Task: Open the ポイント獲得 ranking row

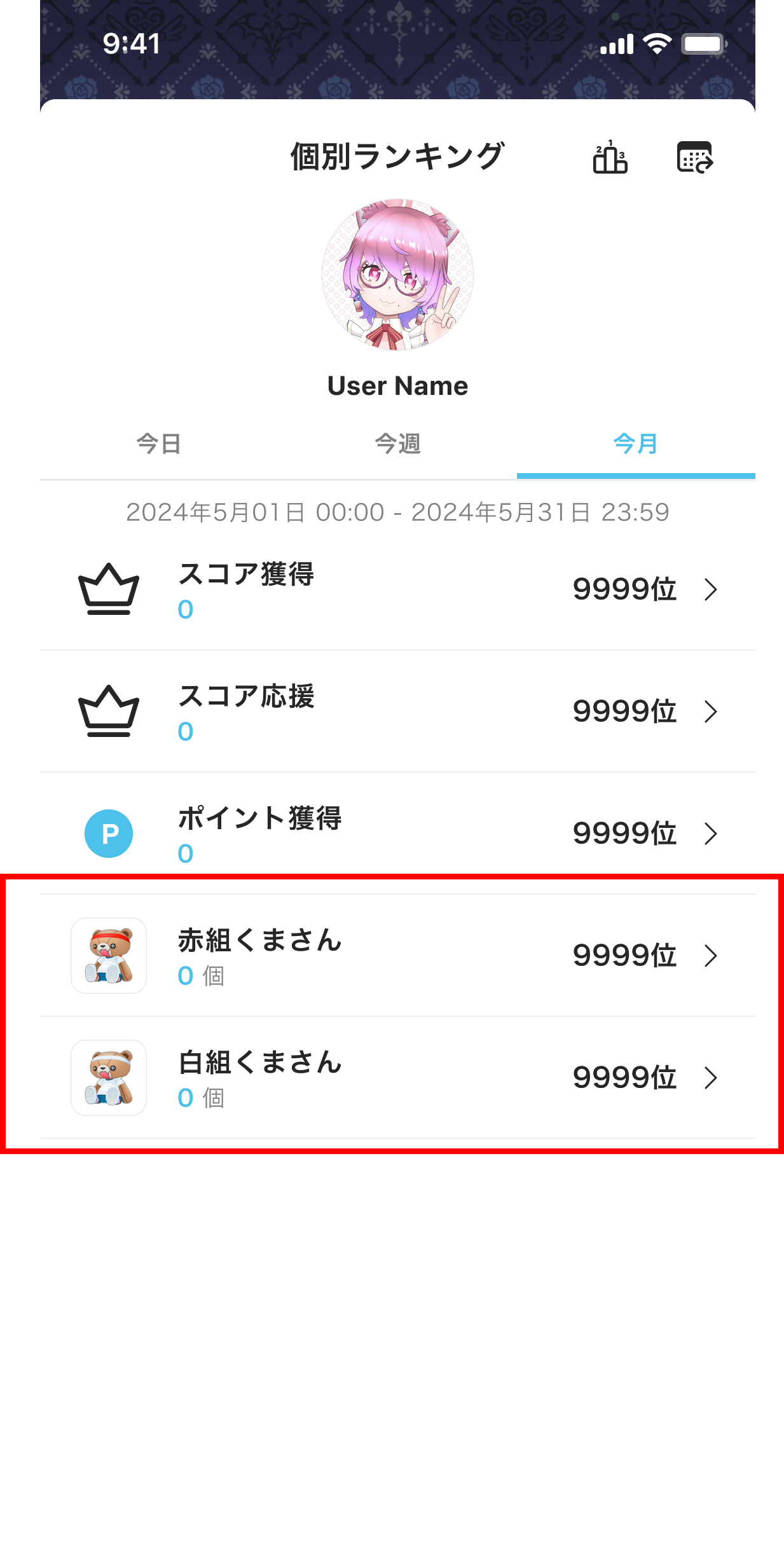Action: pyautogui.click(x=397, y=834)
